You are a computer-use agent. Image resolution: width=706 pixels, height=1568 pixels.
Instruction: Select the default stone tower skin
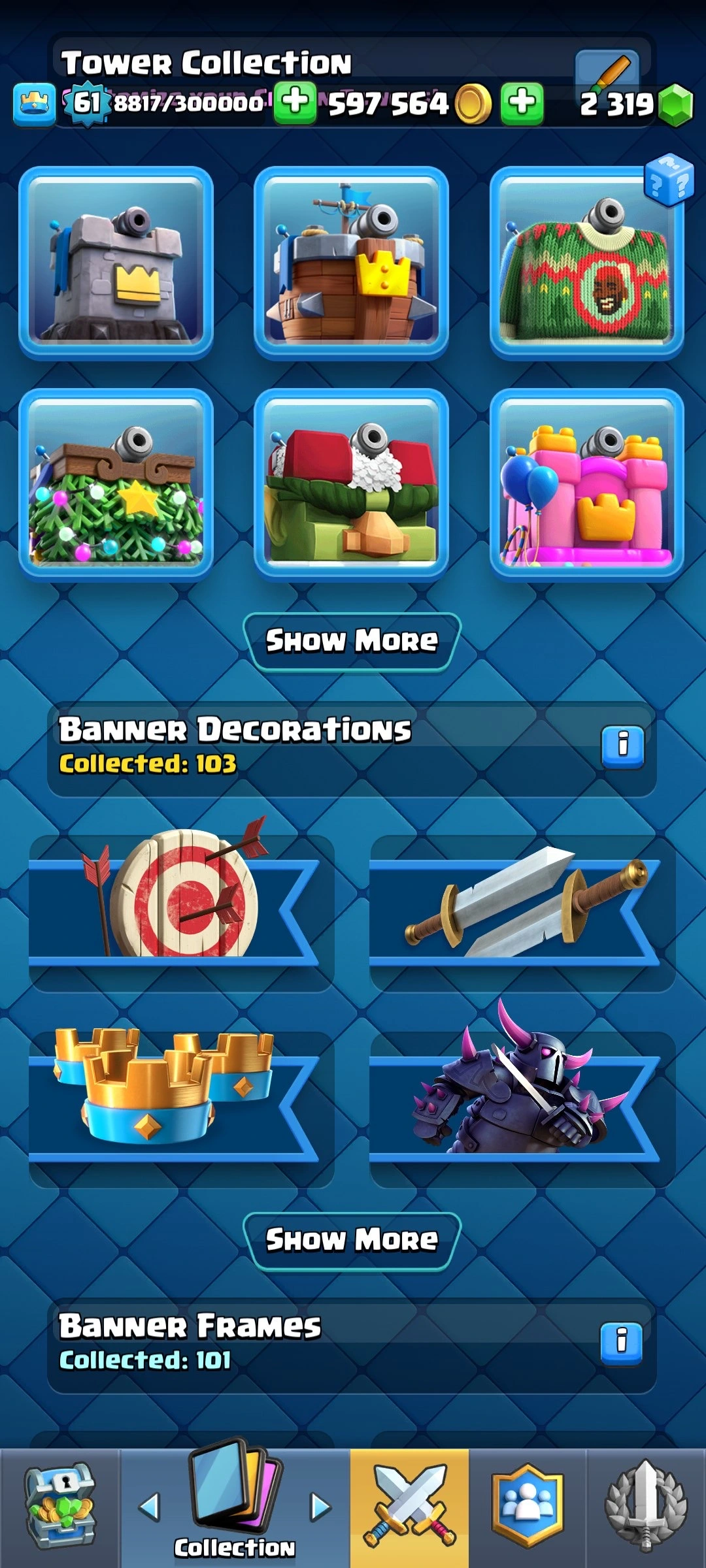point(116,263)
